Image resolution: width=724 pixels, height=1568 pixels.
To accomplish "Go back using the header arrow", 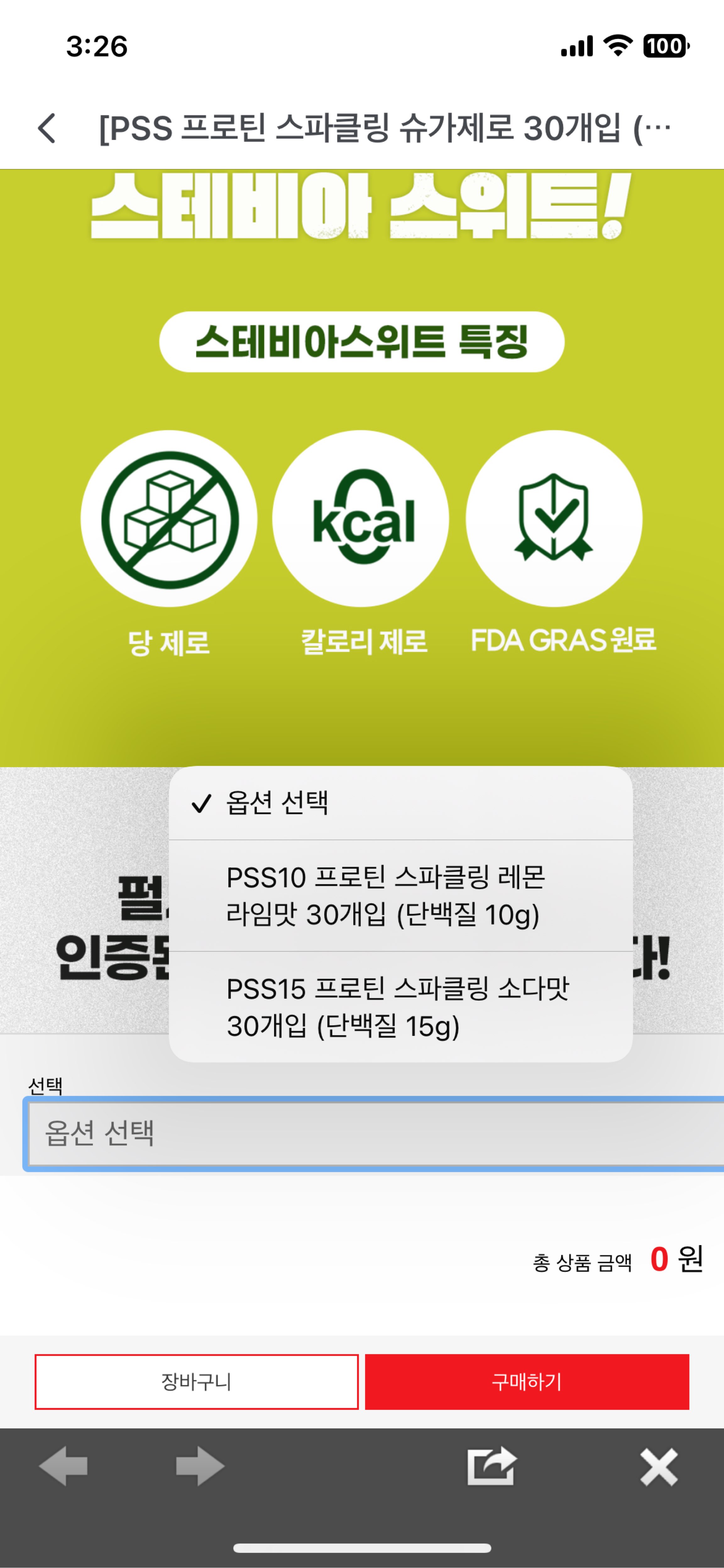I will 47,128.
